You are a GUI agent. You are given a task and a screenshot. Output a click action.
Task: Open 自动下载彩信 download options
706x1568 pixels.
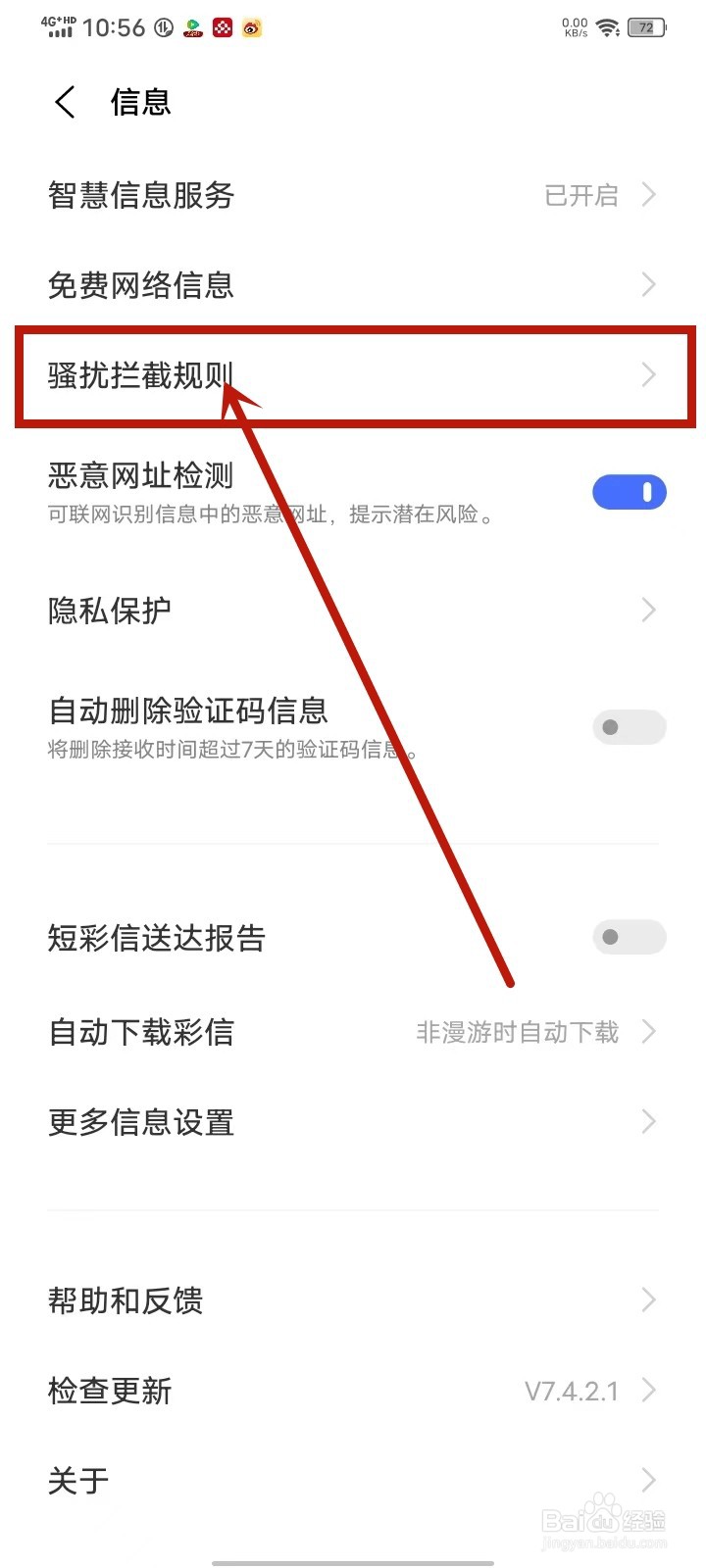click(353, 1031)
